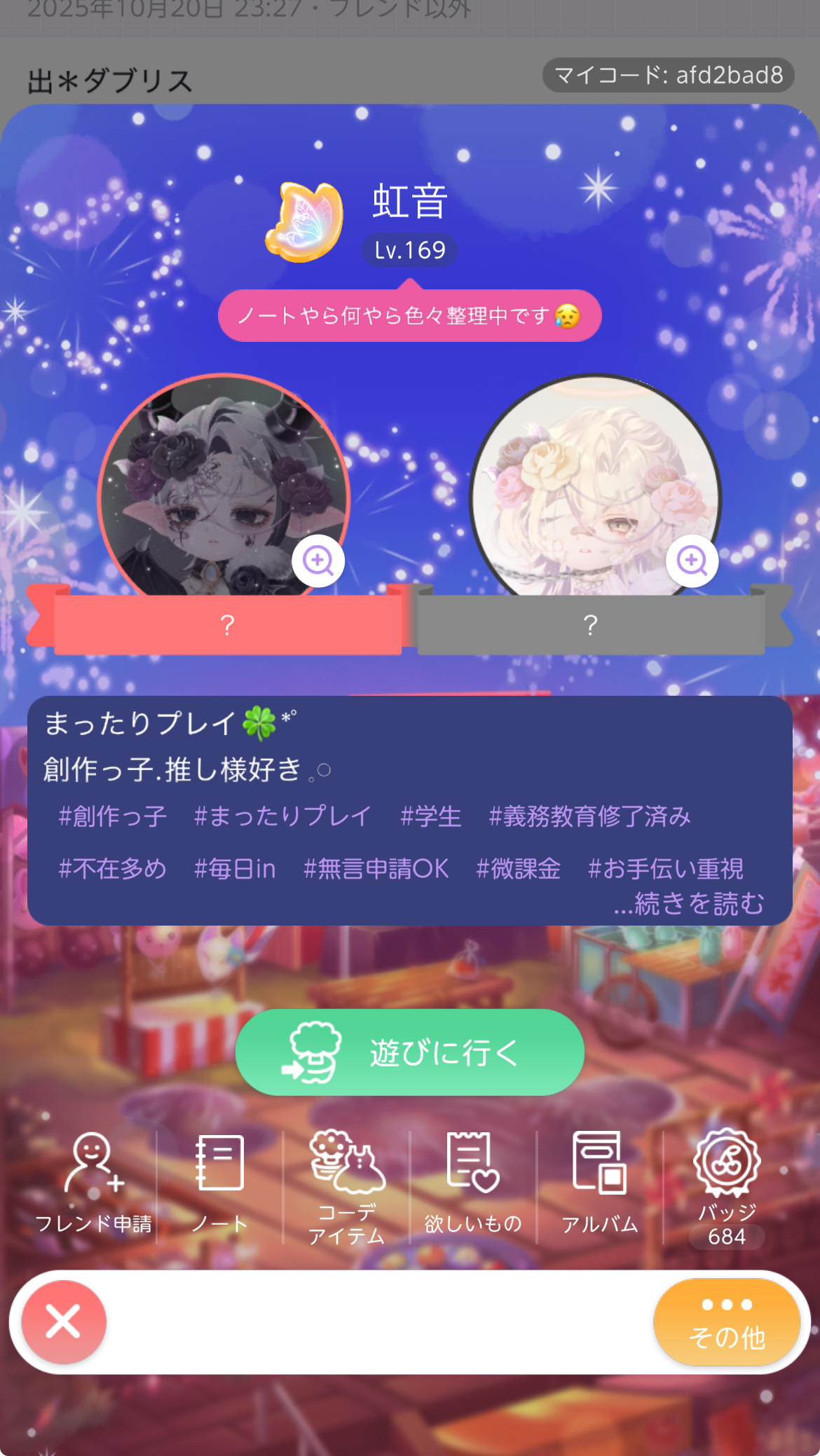The width and height of the screenshot is (820, 1456).
Task: Select the #微課金 hashtag
Action: [518, 869]
